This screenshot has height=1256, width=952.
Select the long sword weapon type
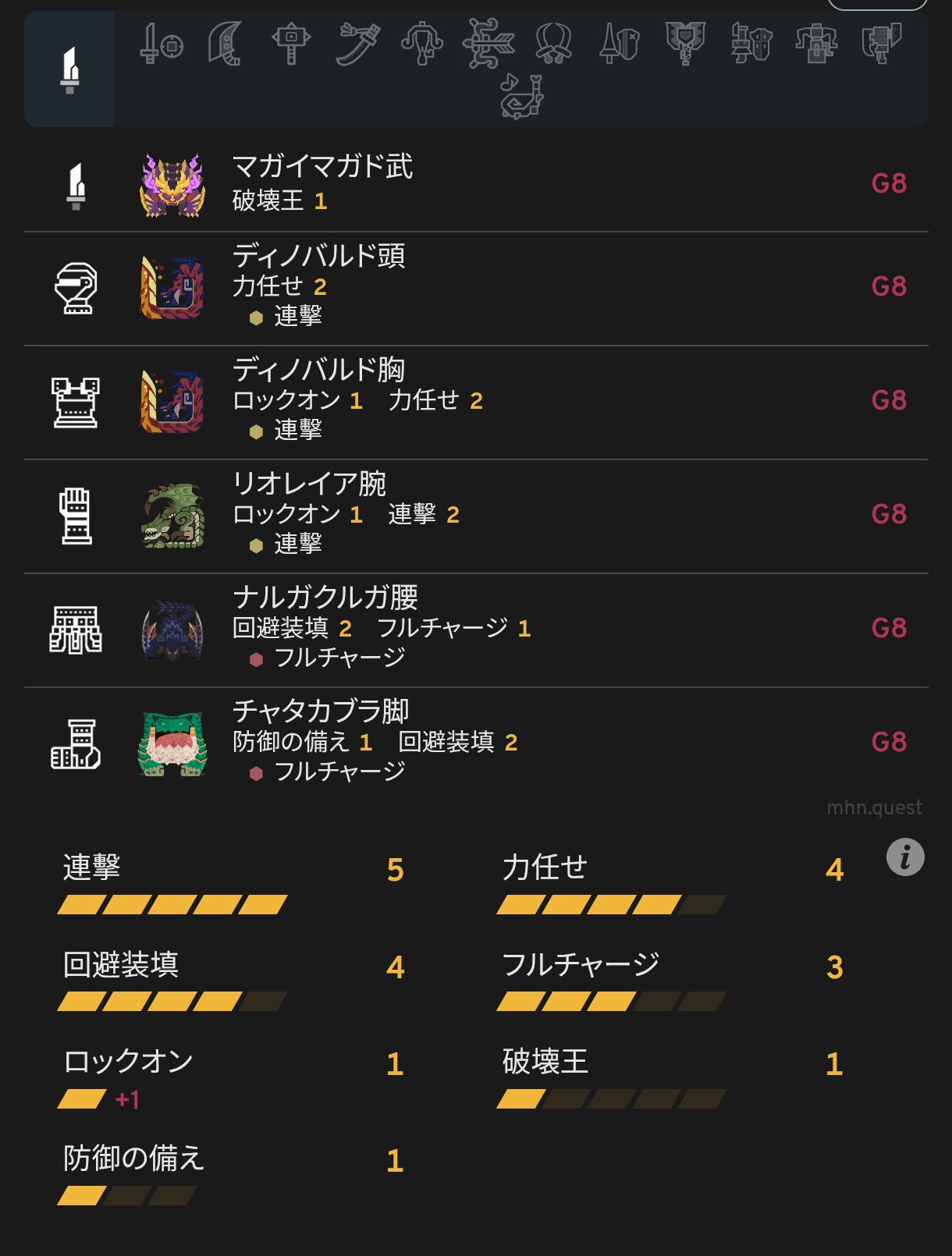pos(357,43)
